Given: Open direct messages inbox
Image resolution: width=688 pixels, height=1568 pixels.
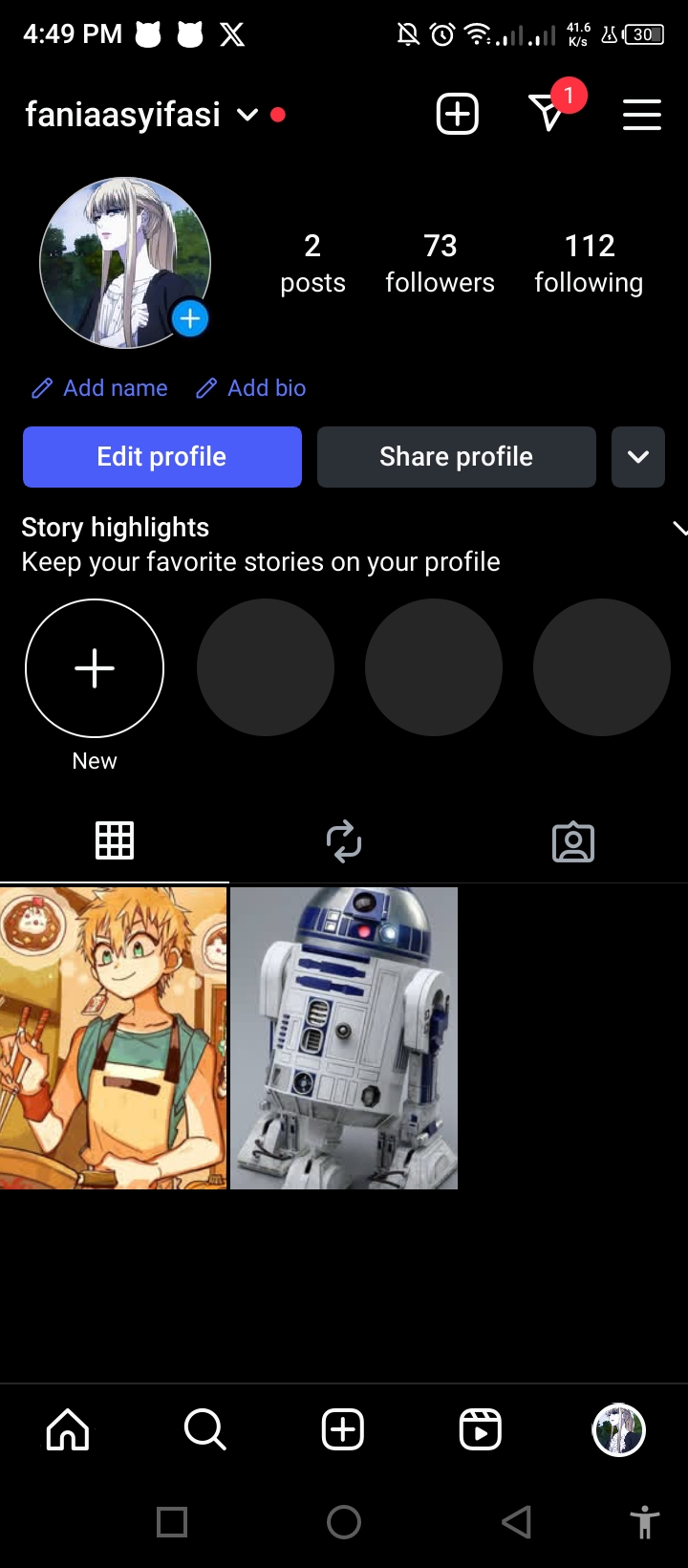Looking at the screenshot, I should [x=548, y=114].
